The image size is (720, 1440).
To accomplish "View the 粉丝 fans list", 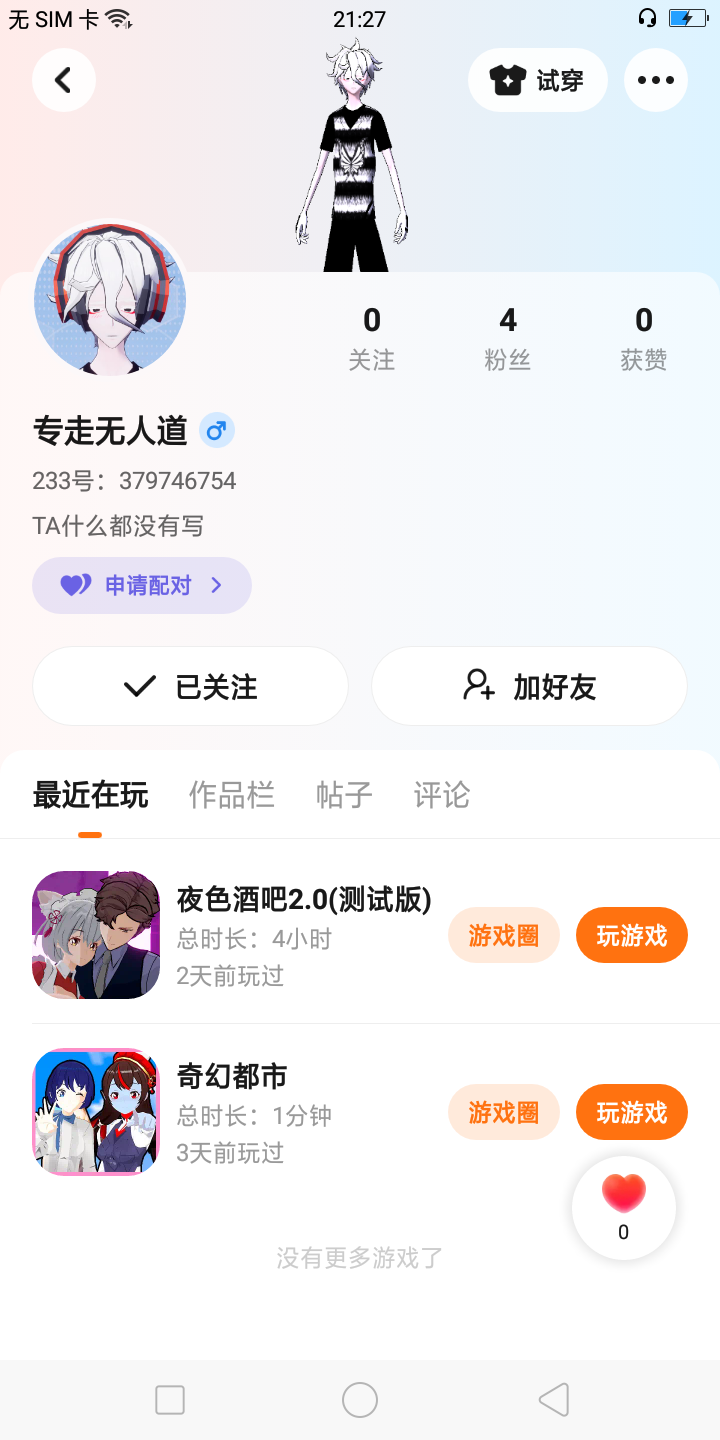I will click(508, 338).
